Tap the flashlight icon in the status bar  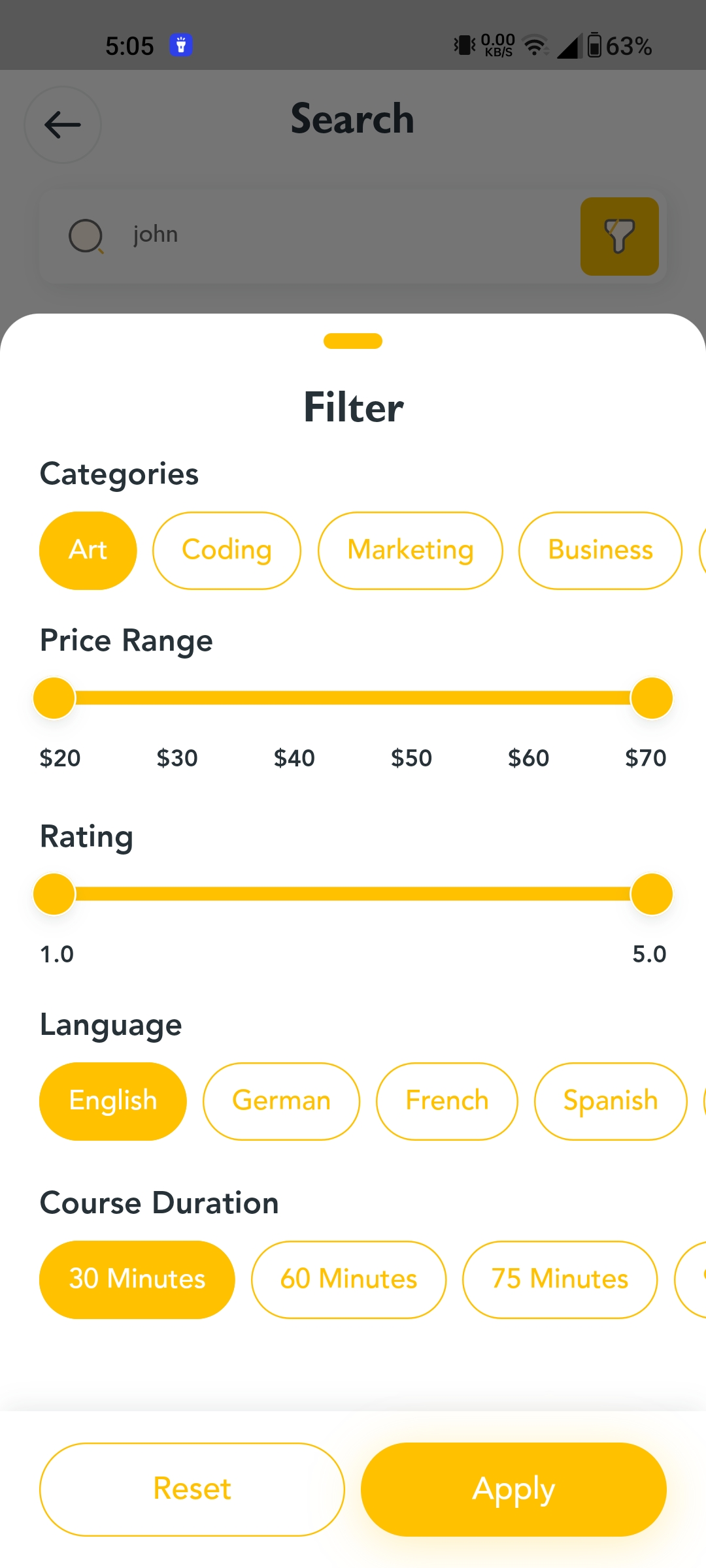[x=181, y=44]
